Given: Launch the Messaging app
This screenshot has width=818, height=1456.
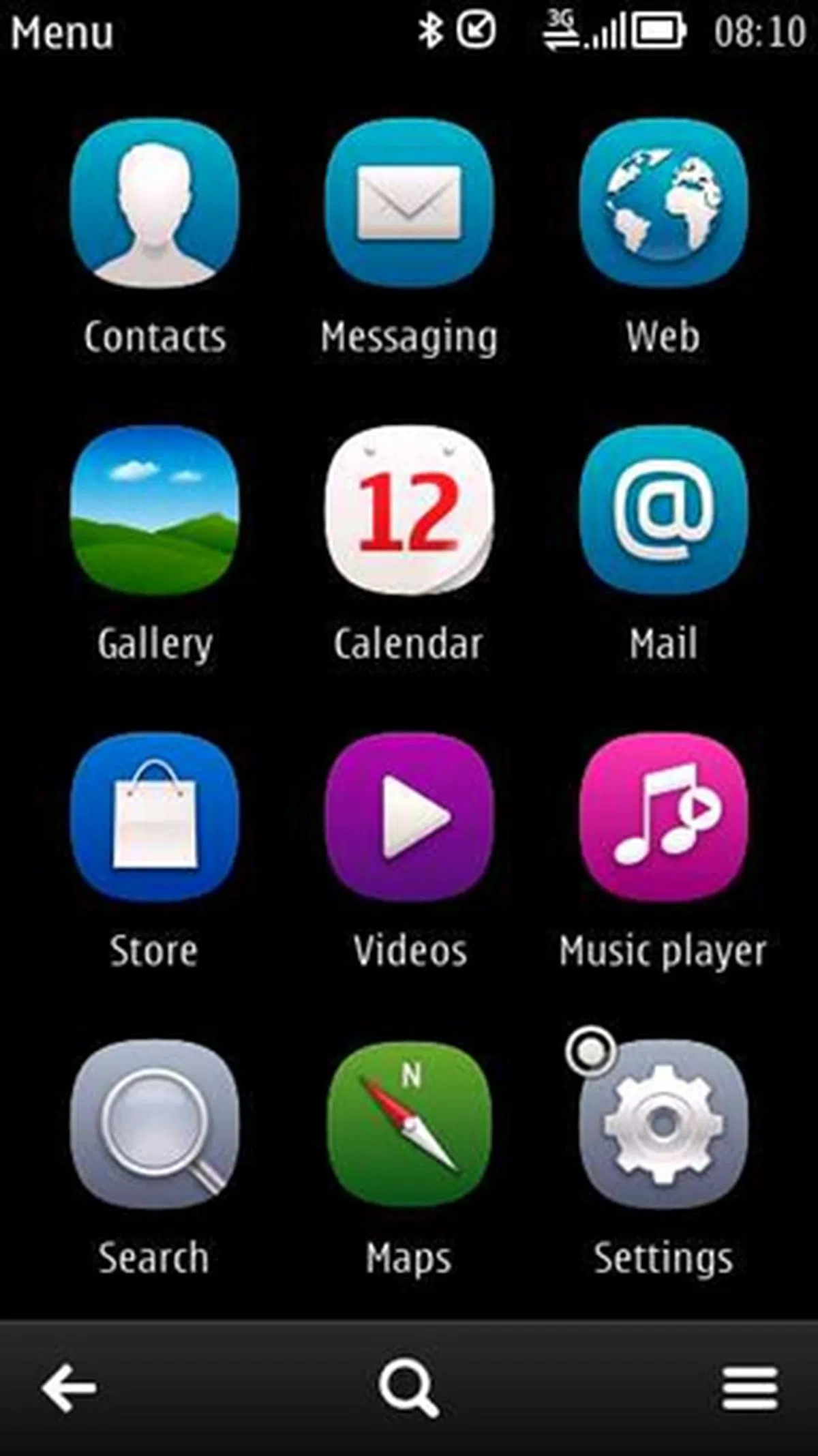Looking at the screenshot, I should click(409, 205).
